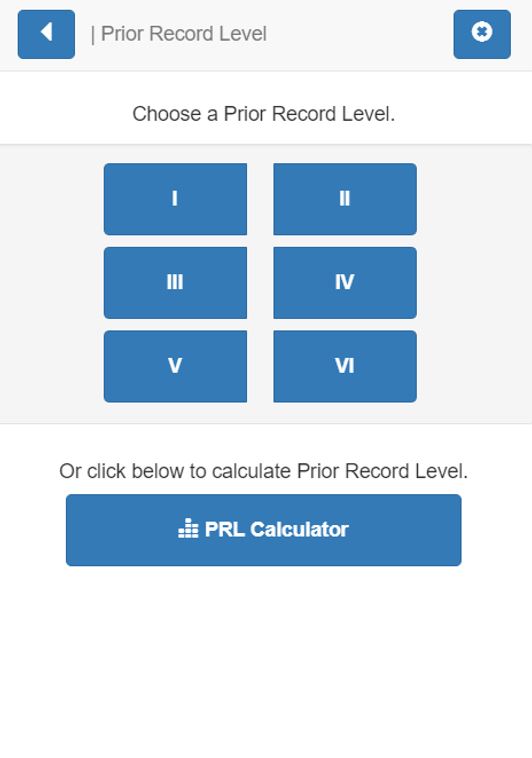Open the PRL Calculator

pos(264,530)
